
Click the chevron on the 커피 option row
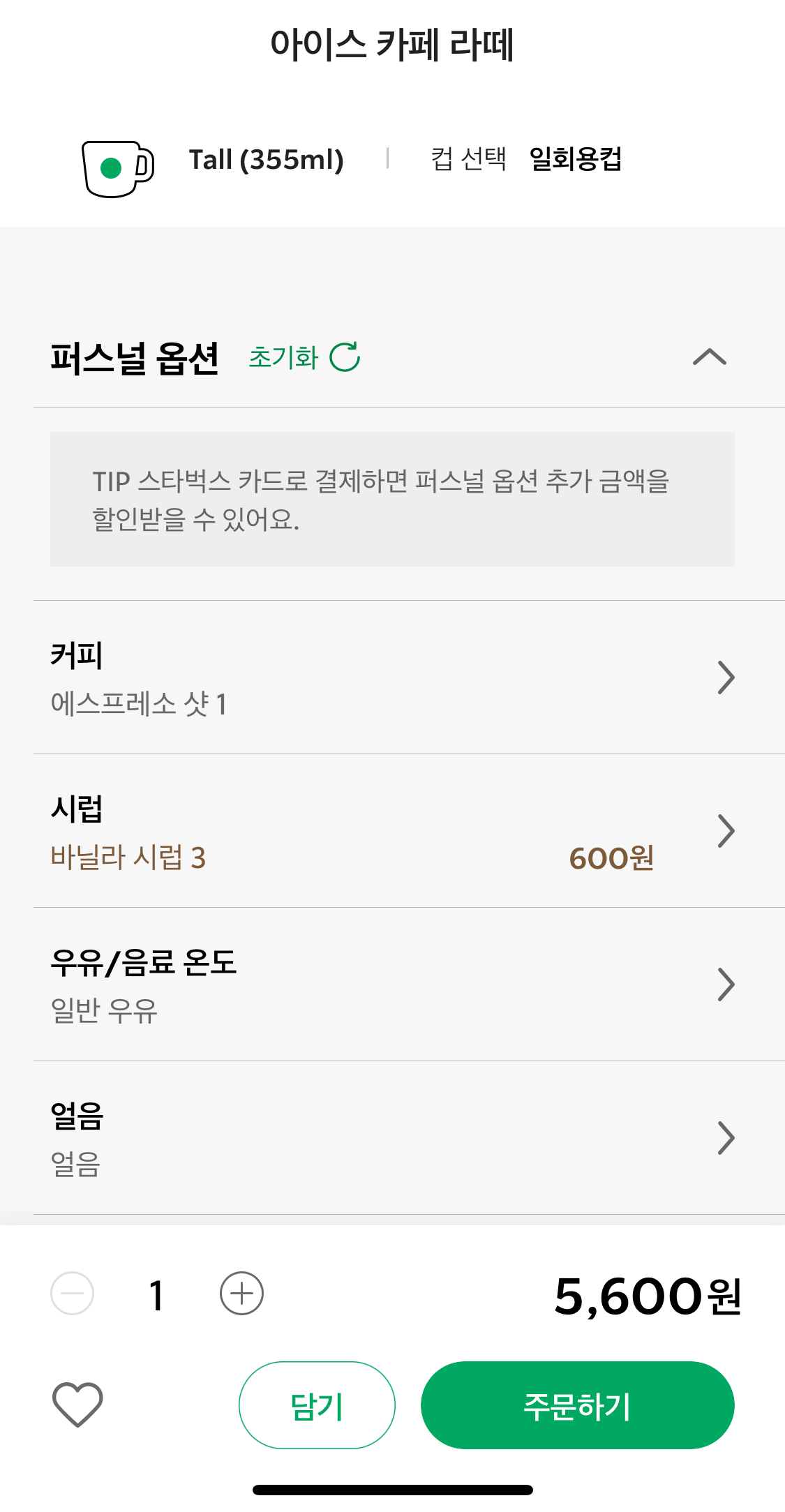726,676
